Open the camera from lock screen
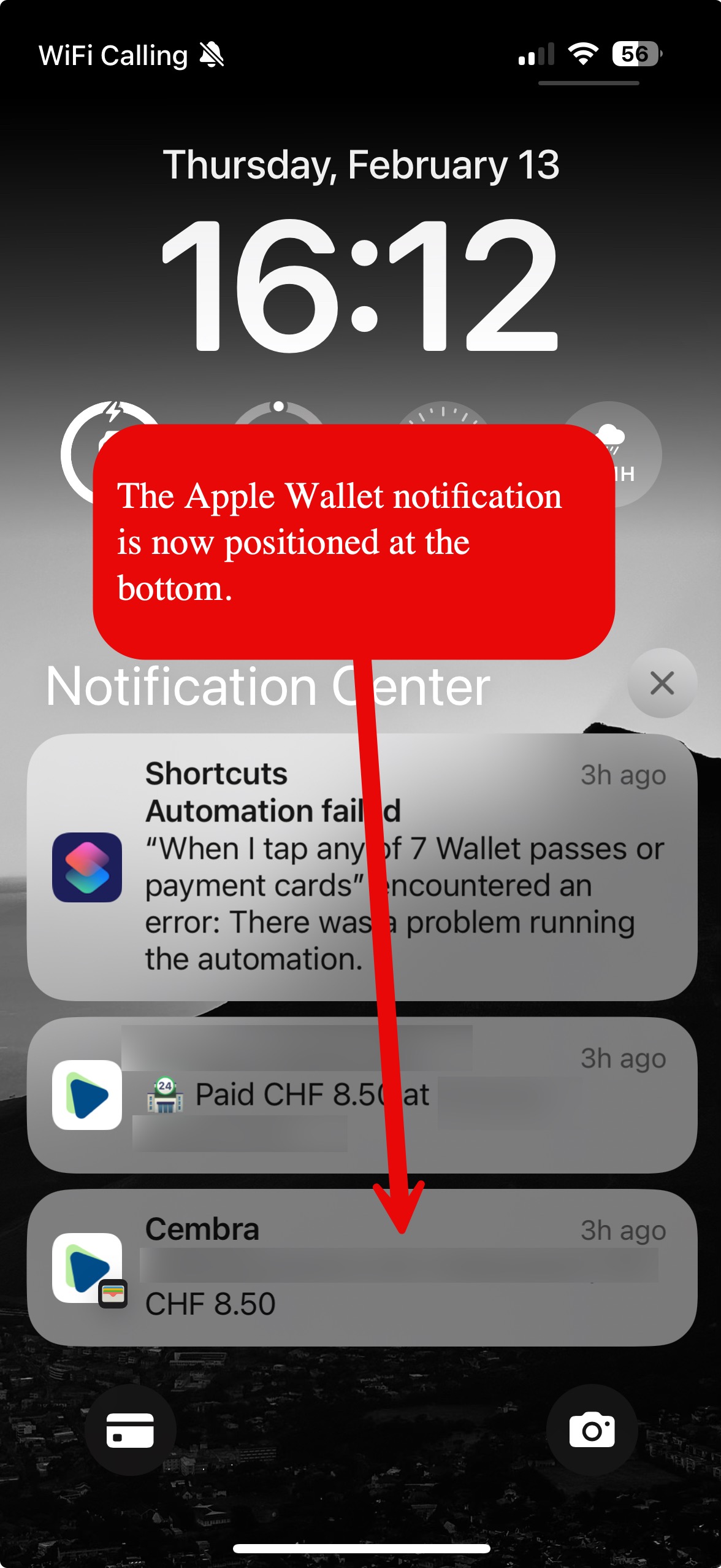The image size is (721, 1568). click(x=591, y=1430)
